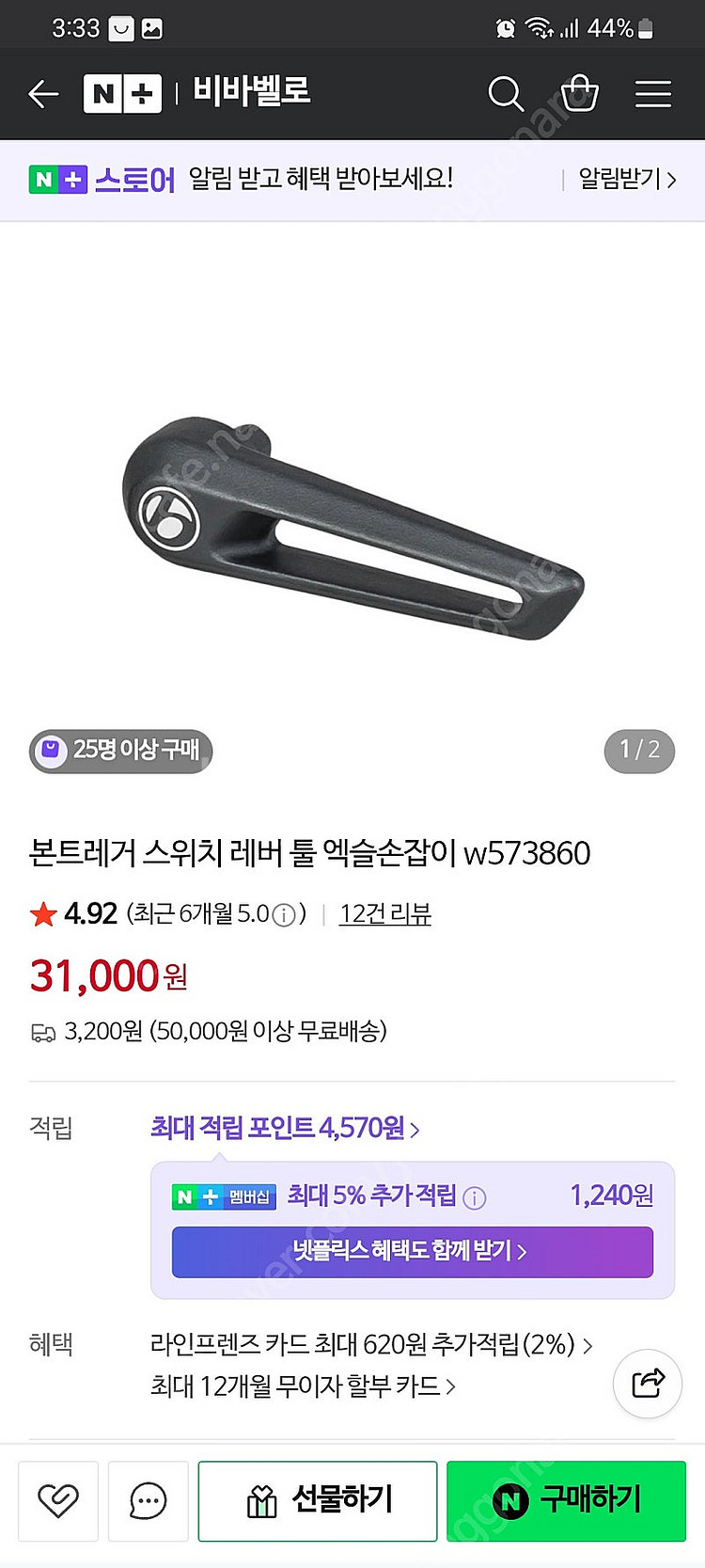
Task: Add this product to wishlist
Action: tap(58, 1500)
